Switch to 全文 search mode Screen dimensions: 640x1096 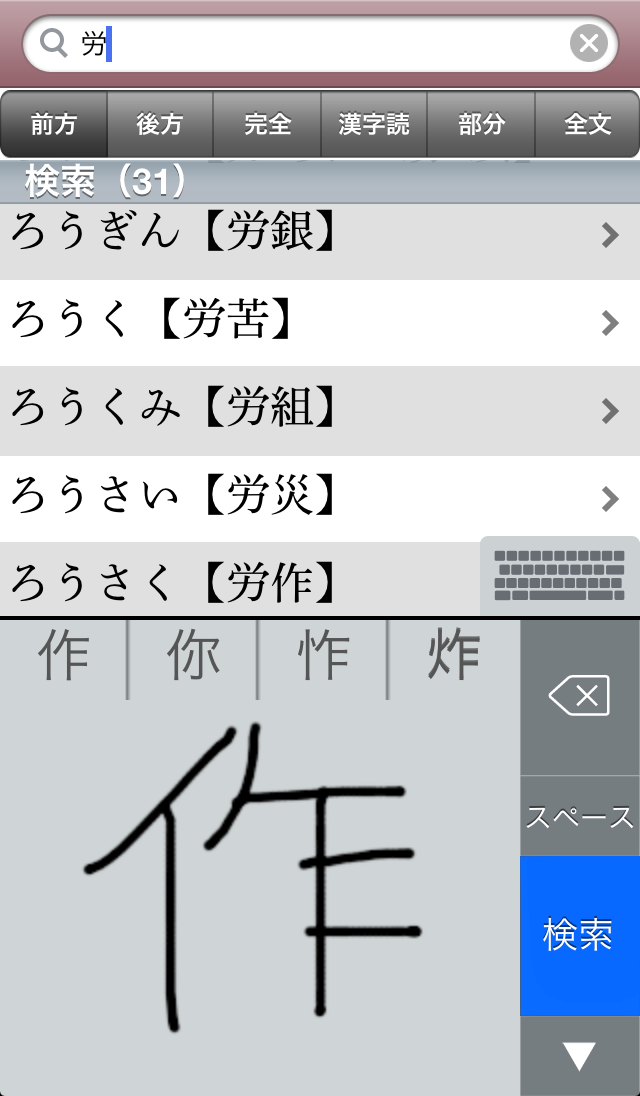(x=587, y=124)
